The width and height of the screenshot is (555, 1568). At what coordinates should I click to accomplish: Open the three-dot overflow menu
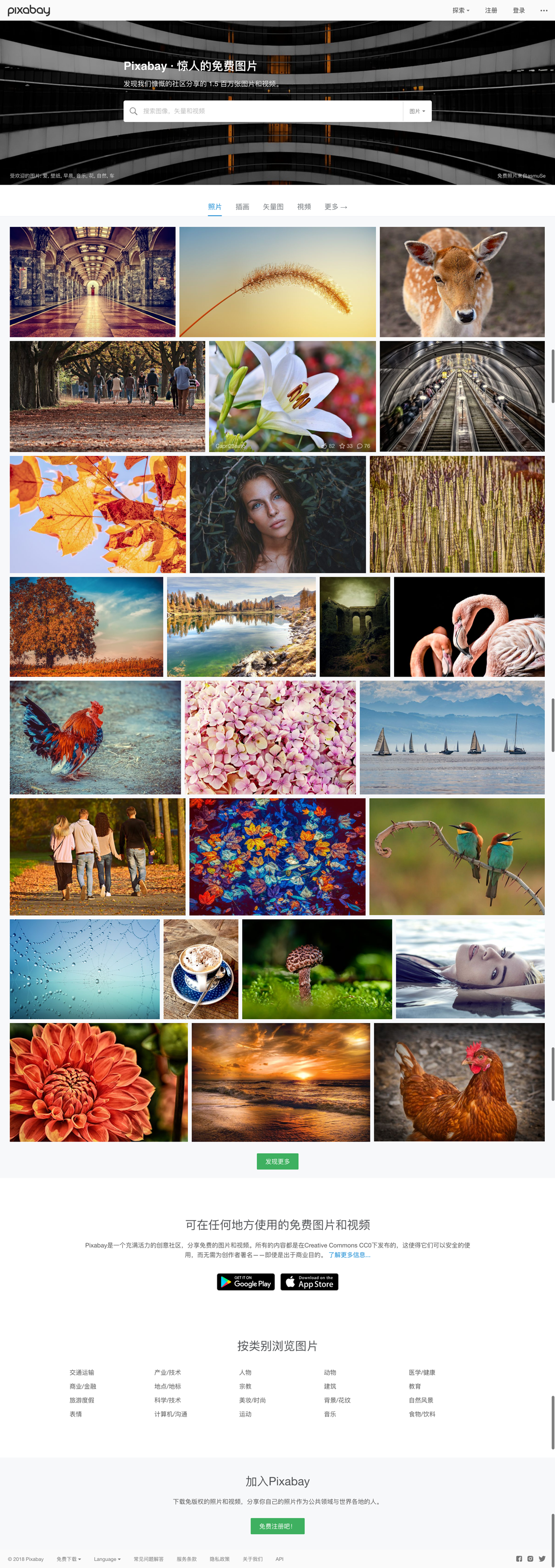(543, 10)
